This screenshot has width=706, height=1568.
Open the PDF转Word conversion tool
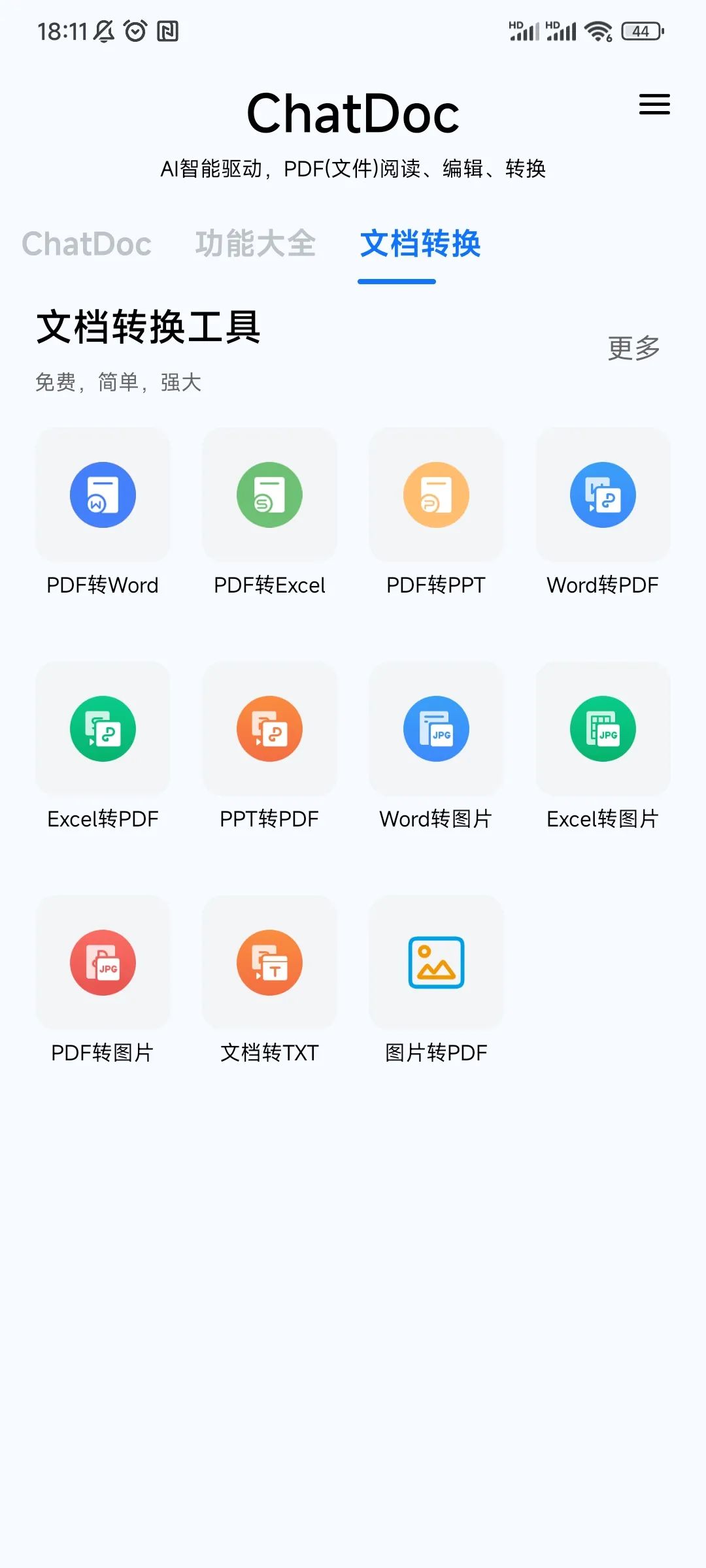(103, 495)
